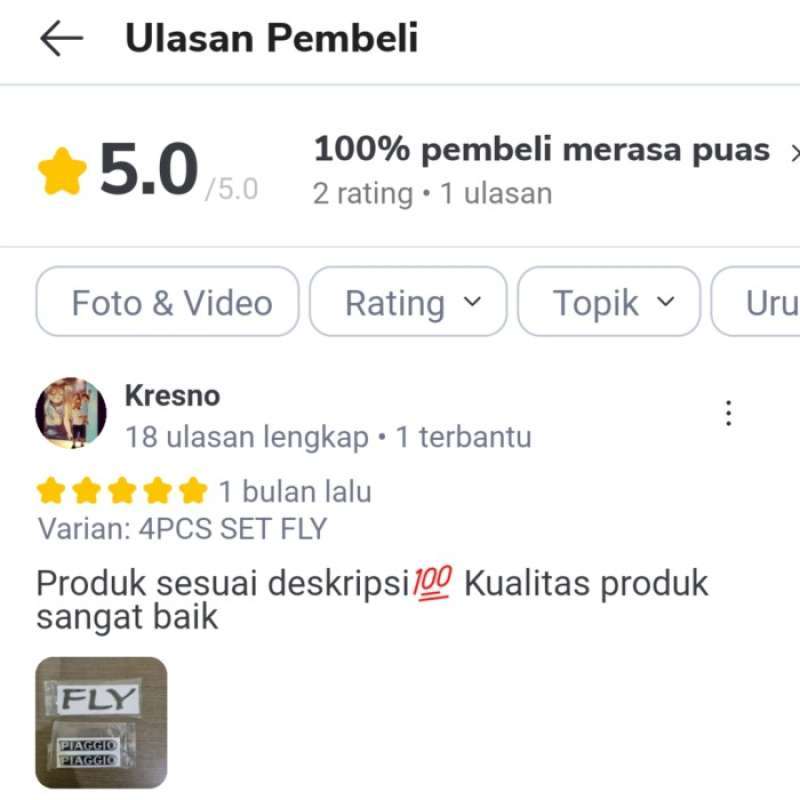Expand the Topik filter dropdown
Image resolution: width=800 pixels, height=800 pixels.
609,302
